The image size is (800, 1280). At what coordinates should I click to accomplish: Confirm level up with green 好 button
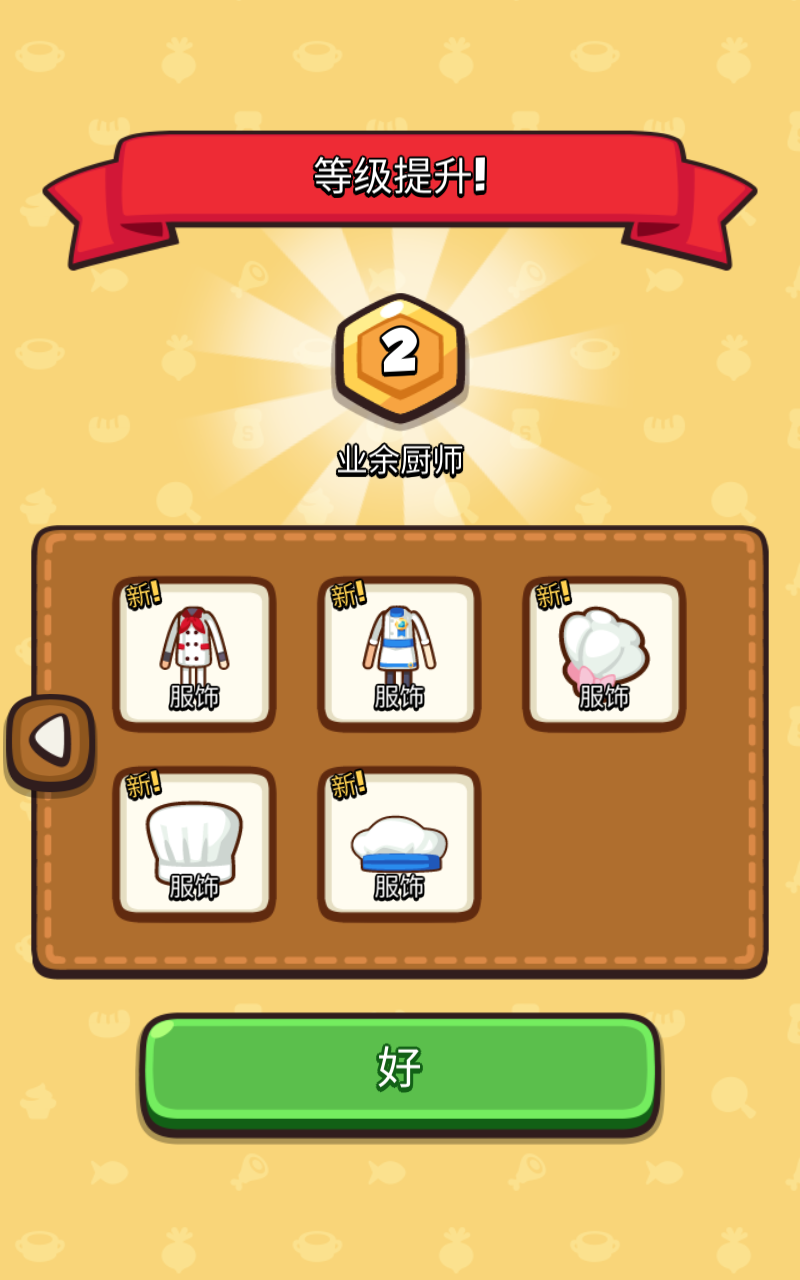[x=400, y=1070]
